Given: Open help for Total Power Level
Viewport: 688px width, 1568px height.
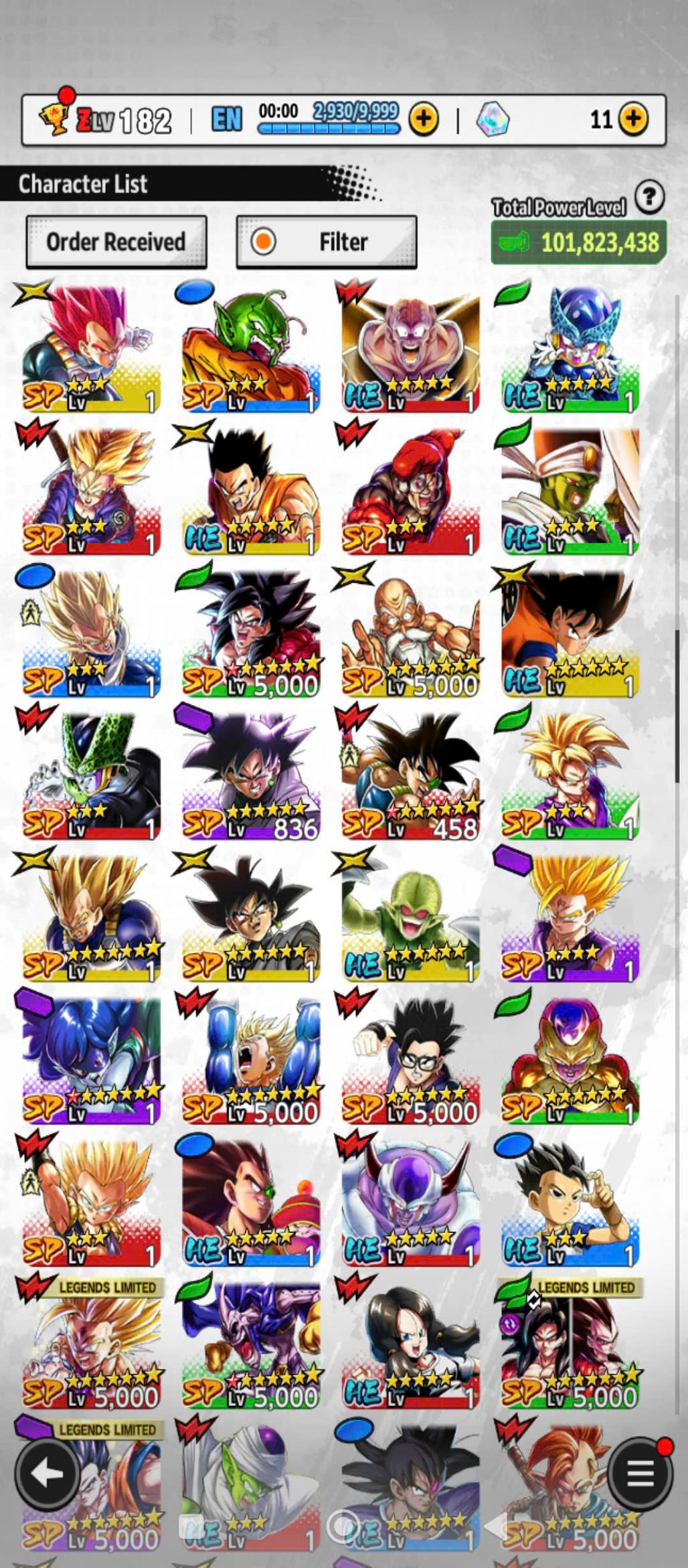Looking at the screenshot, I should click(649, 198).
